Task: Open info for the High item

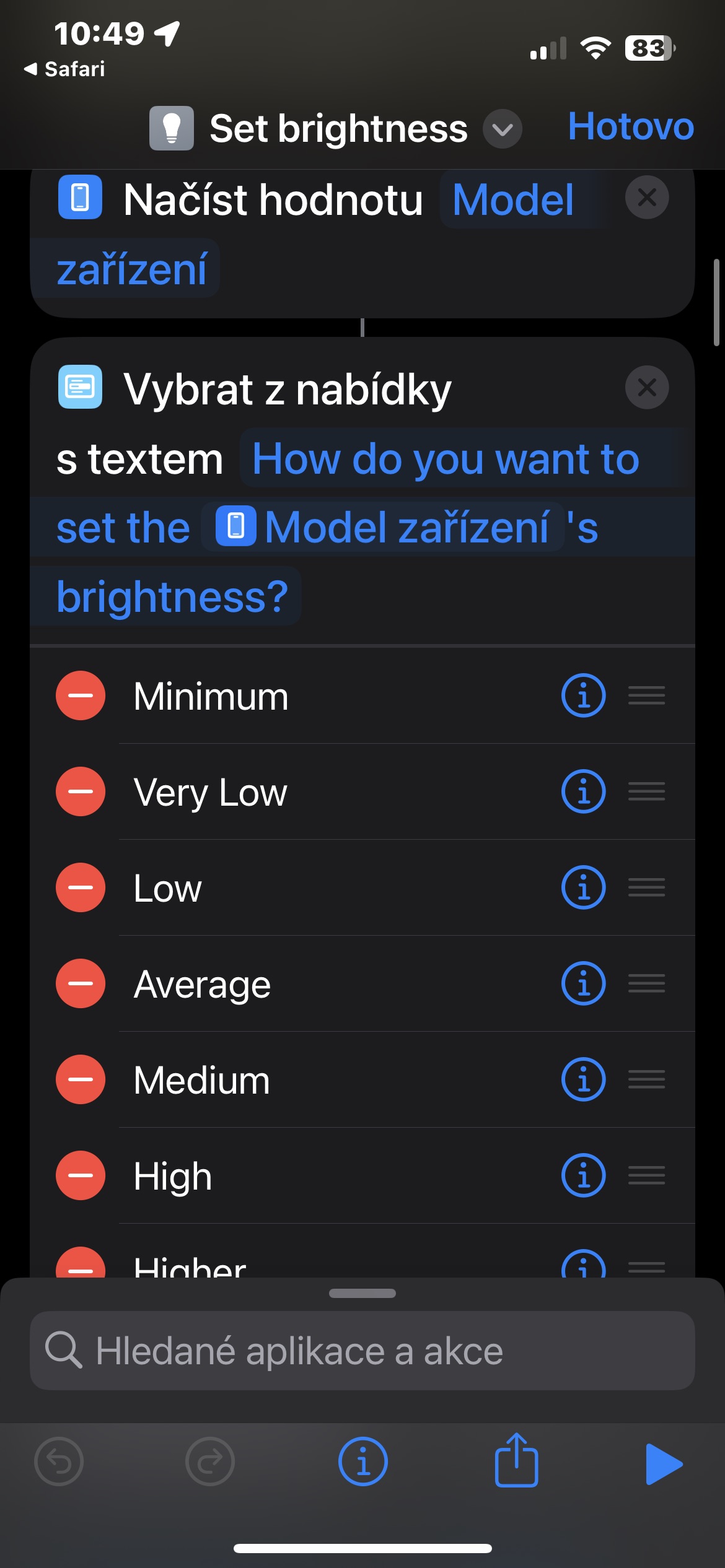Action: (583, 1175)
